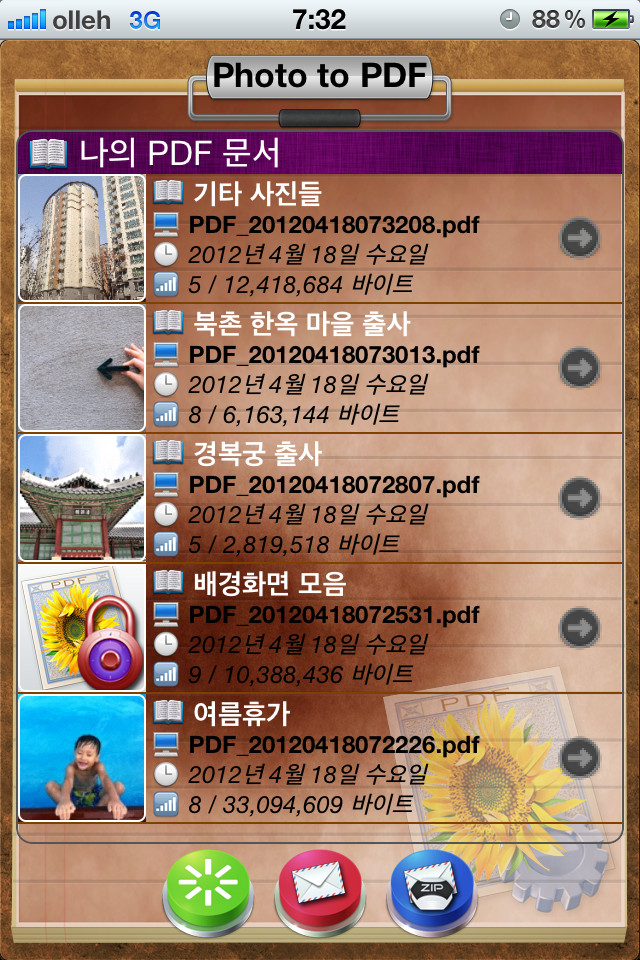Screen dimensions: 640x960
Task: Open the 북촌 한옥 마을 출사 document
Action: 330,368
